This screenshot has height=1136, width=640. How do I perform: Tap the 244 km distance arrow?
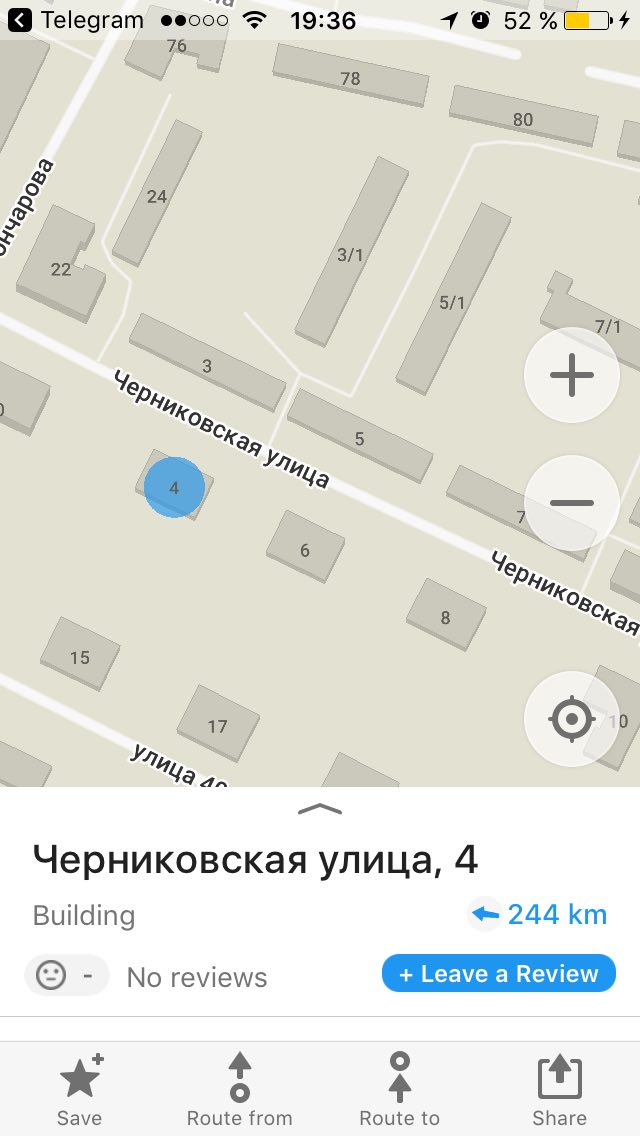point(485,915)
